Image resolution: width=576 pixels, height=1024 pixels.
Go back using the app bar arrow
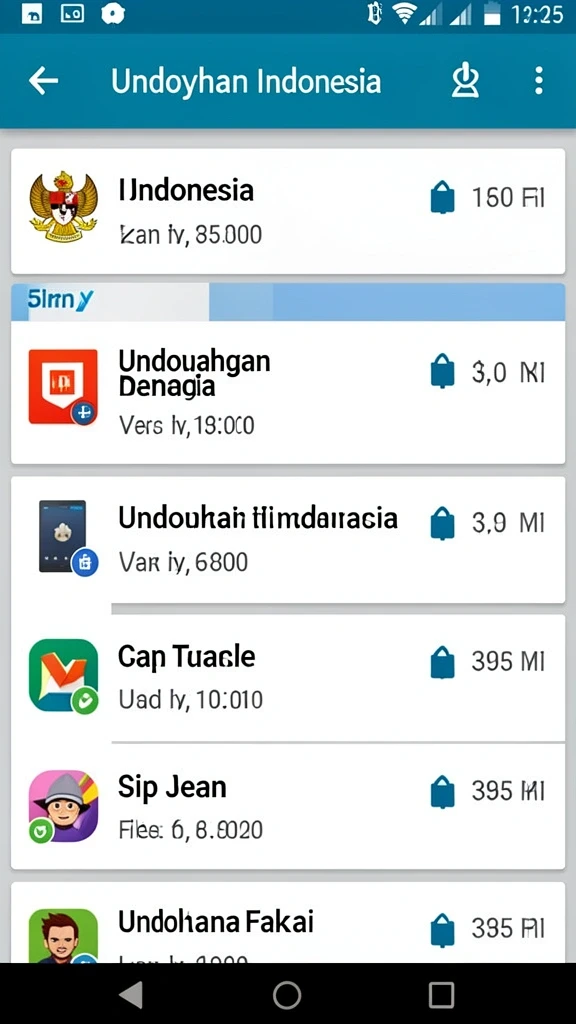[44, 81]
